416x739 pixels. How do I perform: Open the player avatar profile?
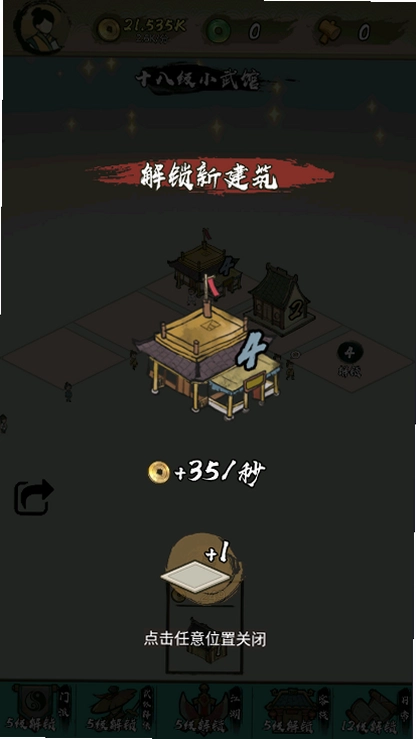(x=41, y=28)
